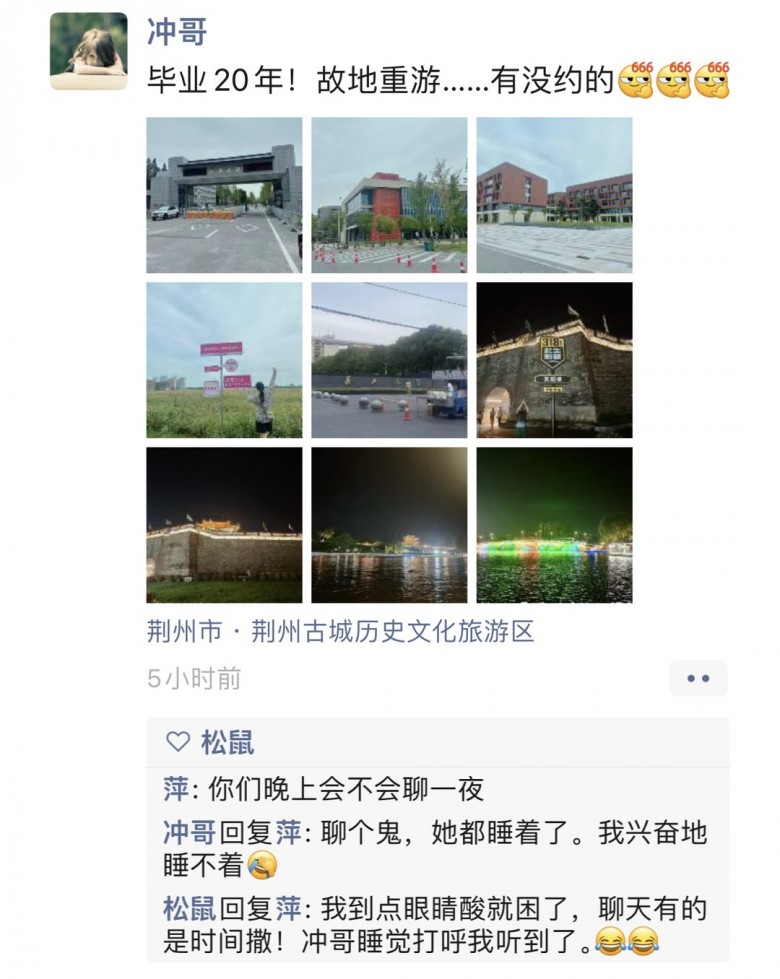Viewport: 780px width, 979px height.
Task: Reply to 萍's comment 你们晚上会不会聊一夜
Action: tap(346, 790)
